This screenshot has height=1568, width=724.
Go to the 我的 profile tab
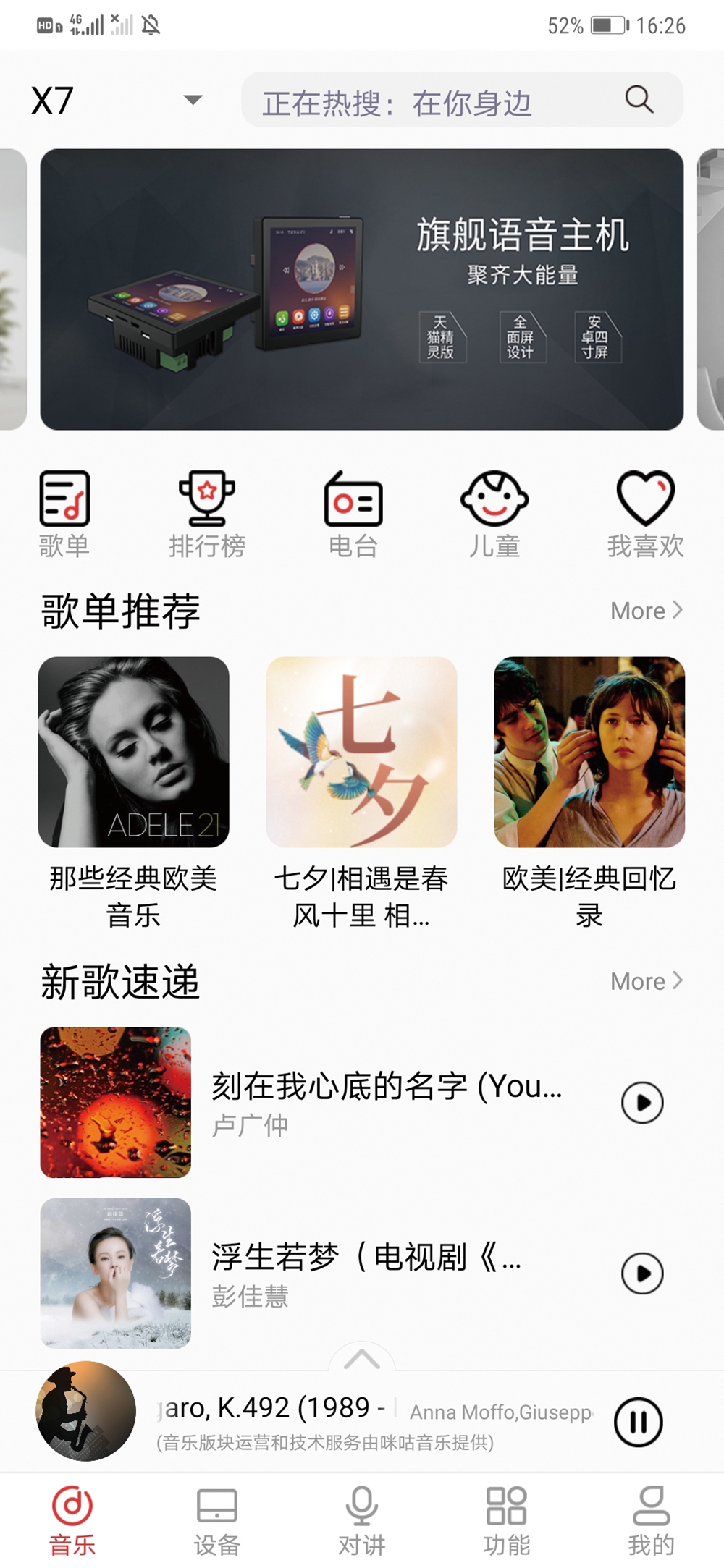tap(651, 1520)
